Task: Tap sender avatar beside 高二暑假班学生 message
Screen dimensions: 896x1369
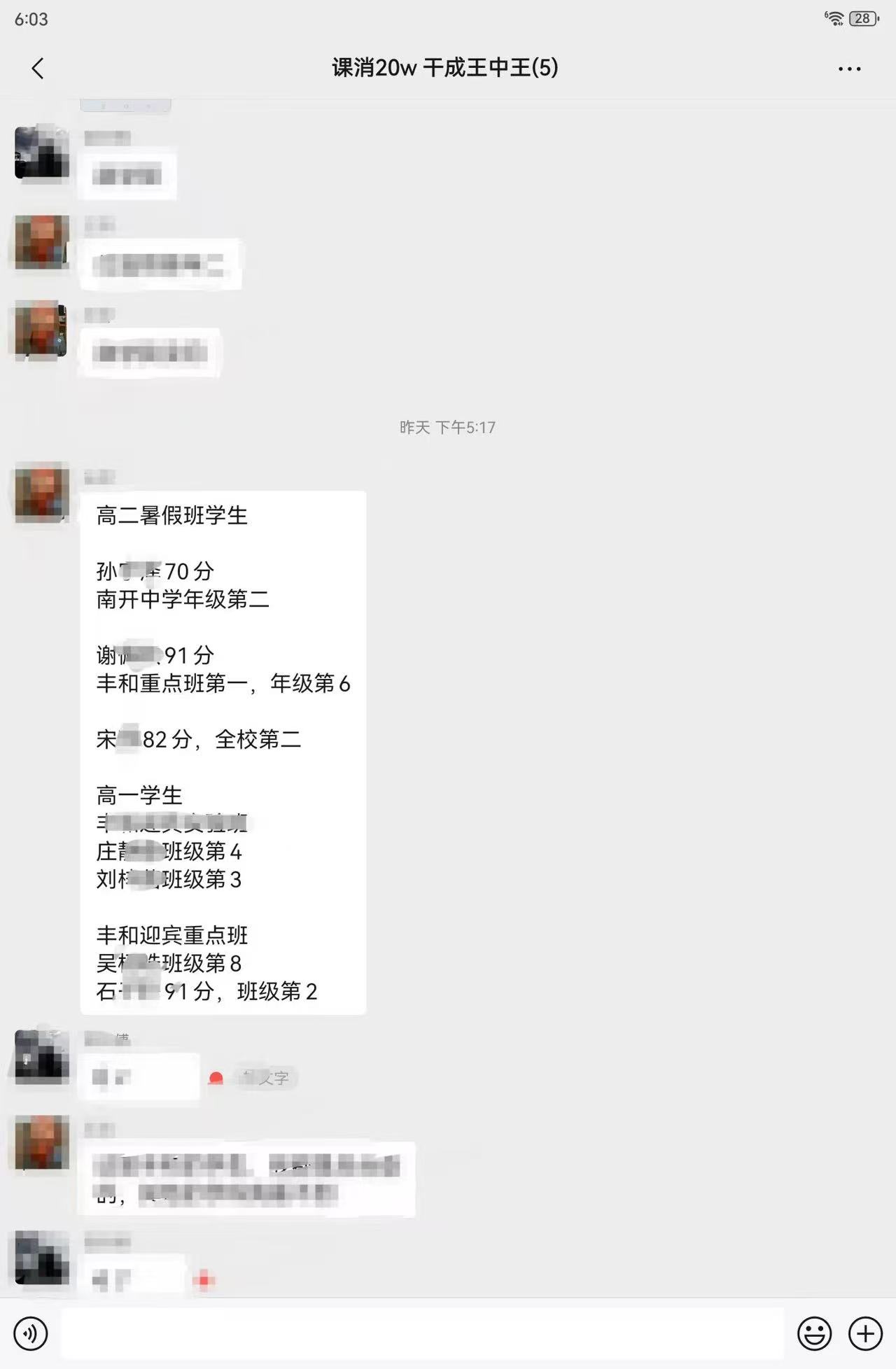Action: pyautogui.click(x=42, y=493)
